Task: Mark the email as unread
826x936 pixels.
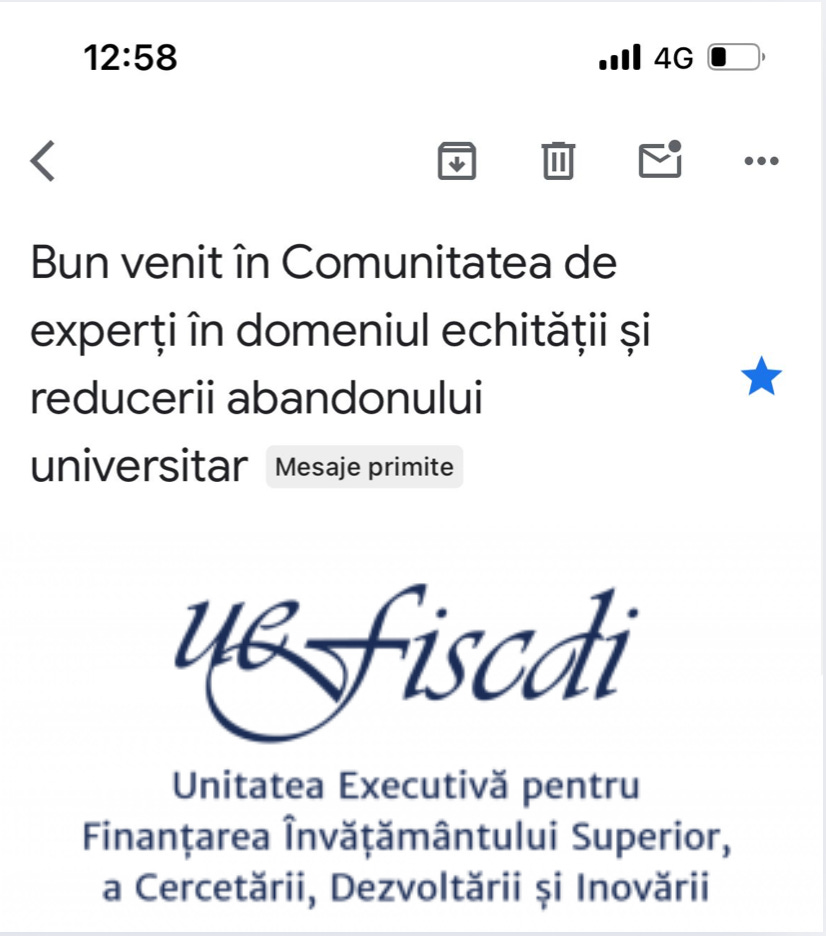Action: [660, 160]
